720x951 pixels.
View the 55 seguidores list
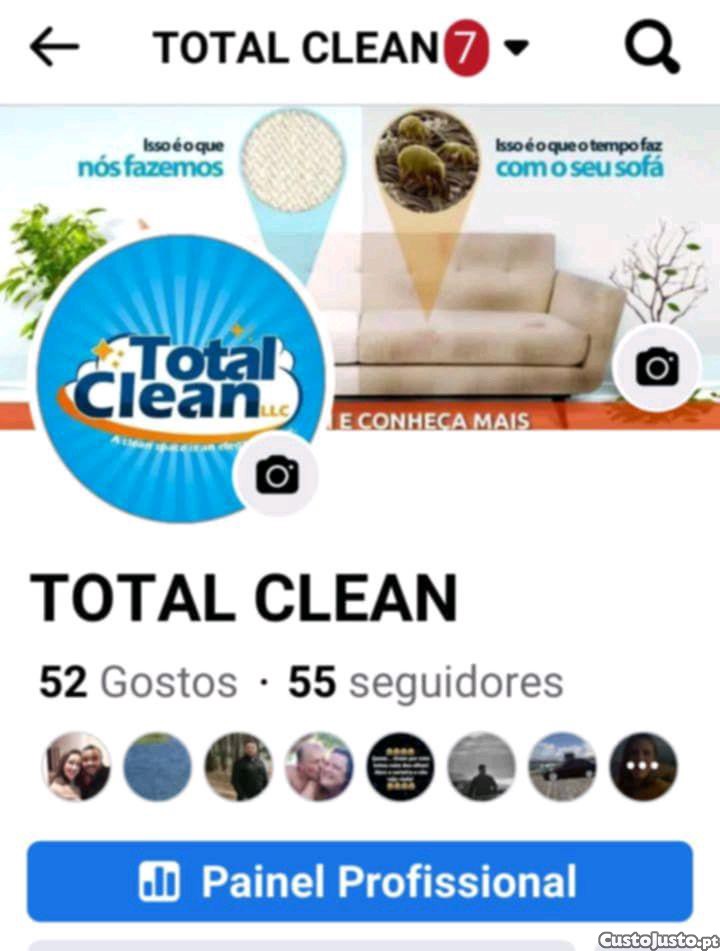(x=426, y=682)
